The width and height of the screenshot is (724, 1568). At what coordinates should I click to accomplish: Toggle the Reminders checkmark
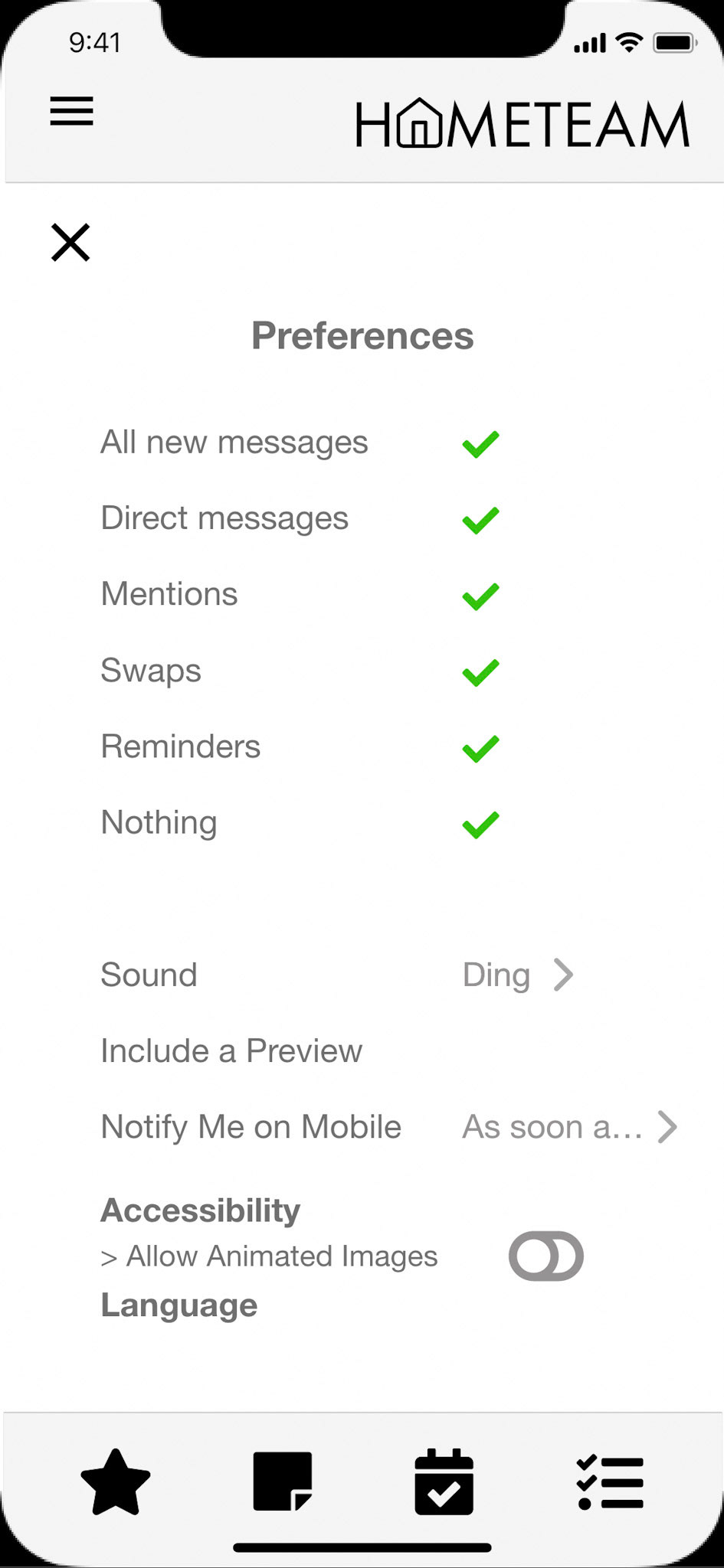tap(480, 748)
